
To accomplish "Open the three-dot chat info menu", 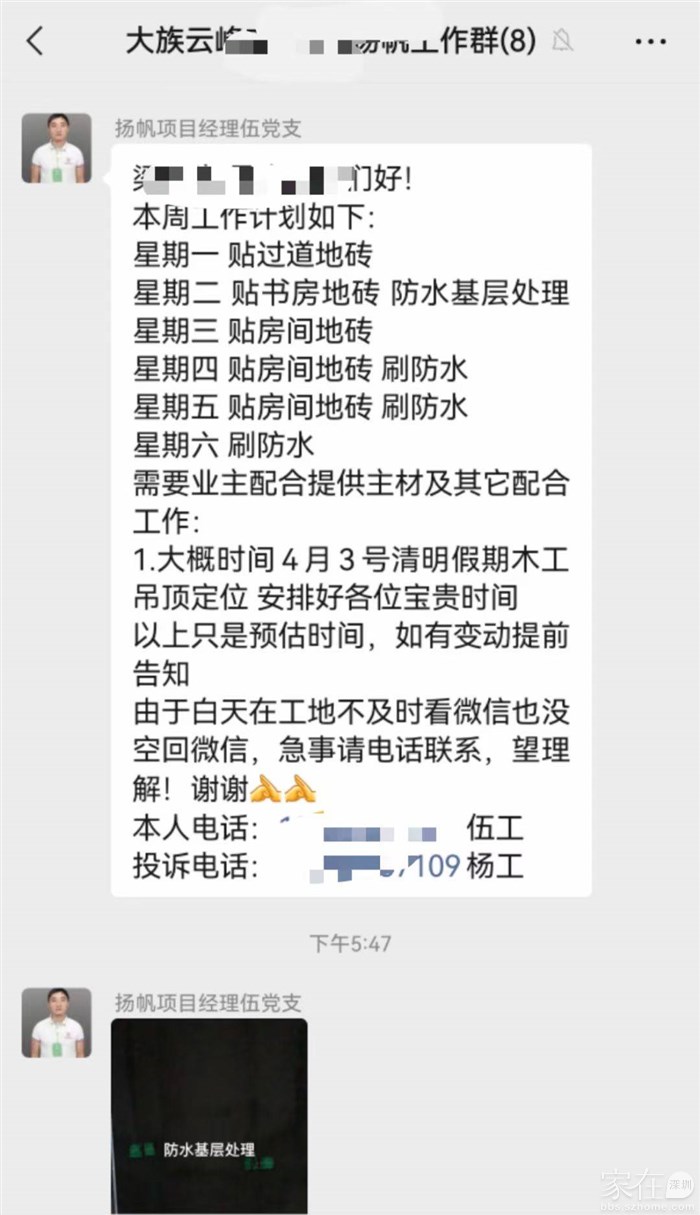I will click(650, 41).
